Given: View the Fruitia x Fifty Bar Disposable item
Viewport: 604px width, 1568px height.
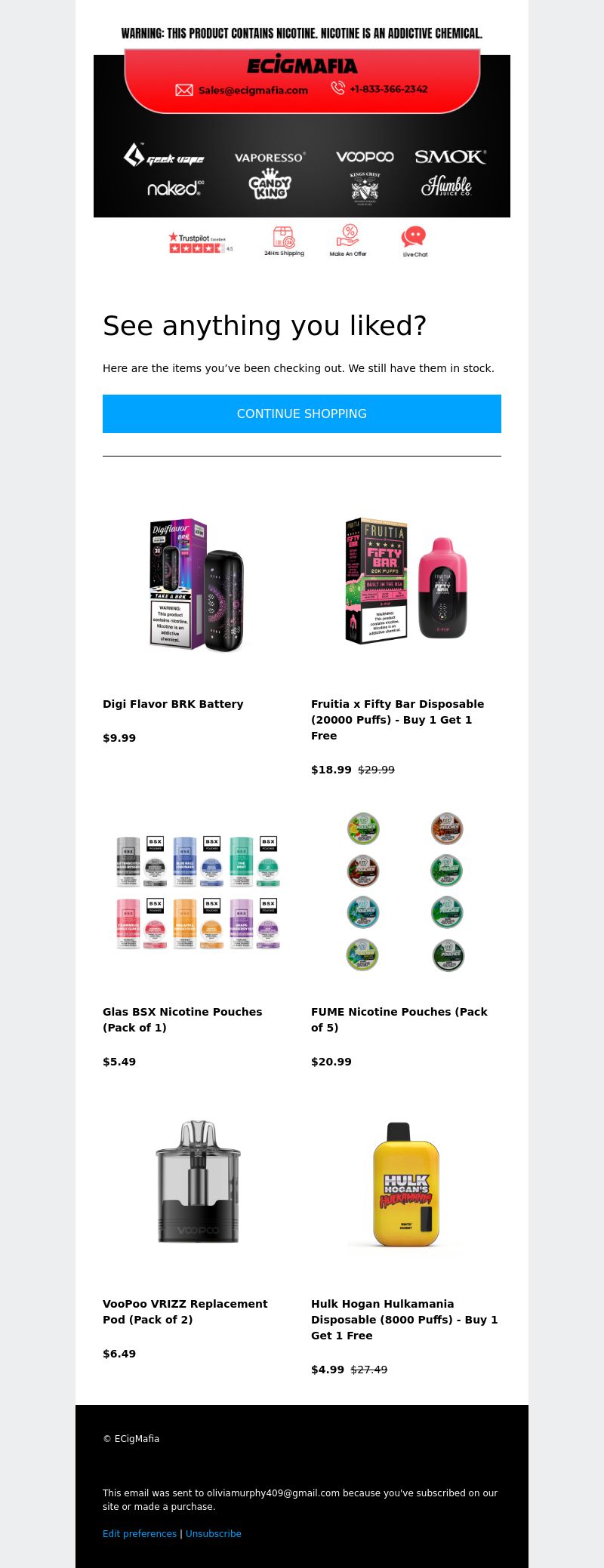Looking at the screenshot, I should coord(397,719).
